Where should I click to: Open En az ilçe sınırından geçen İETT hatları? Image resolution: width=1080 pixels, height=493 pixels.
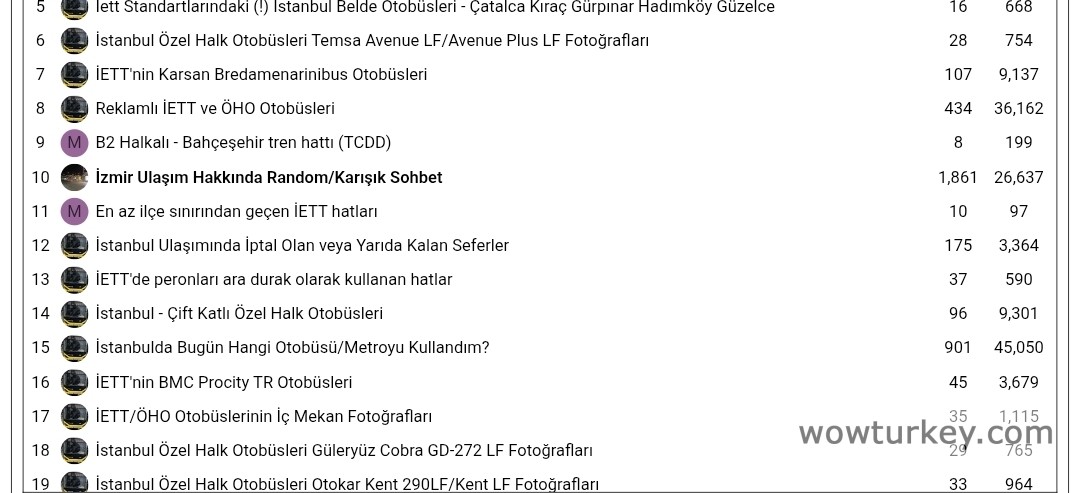236,212
